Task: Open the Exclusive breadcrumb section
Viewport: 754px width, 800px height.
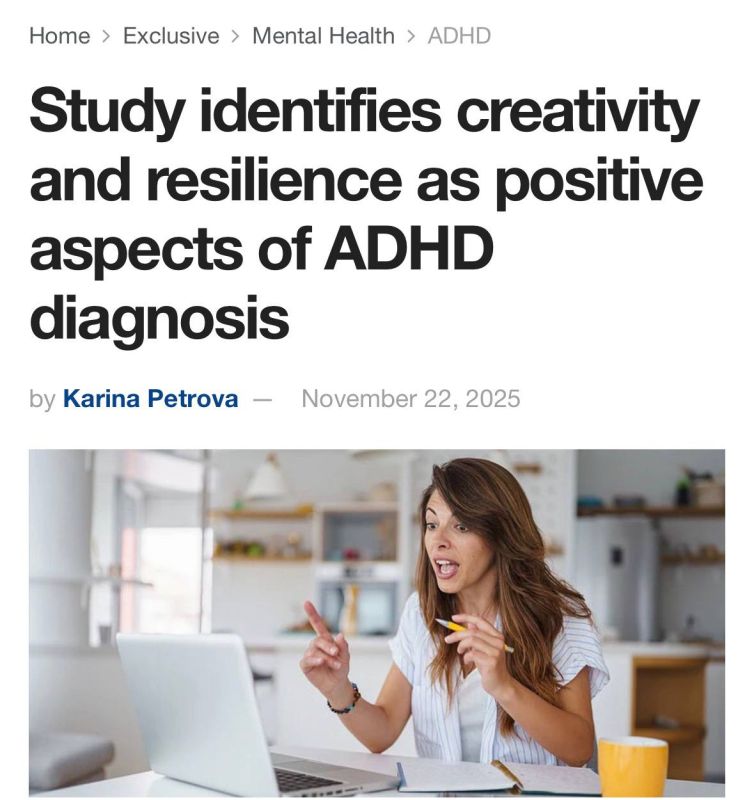Action: pos(171,36)
